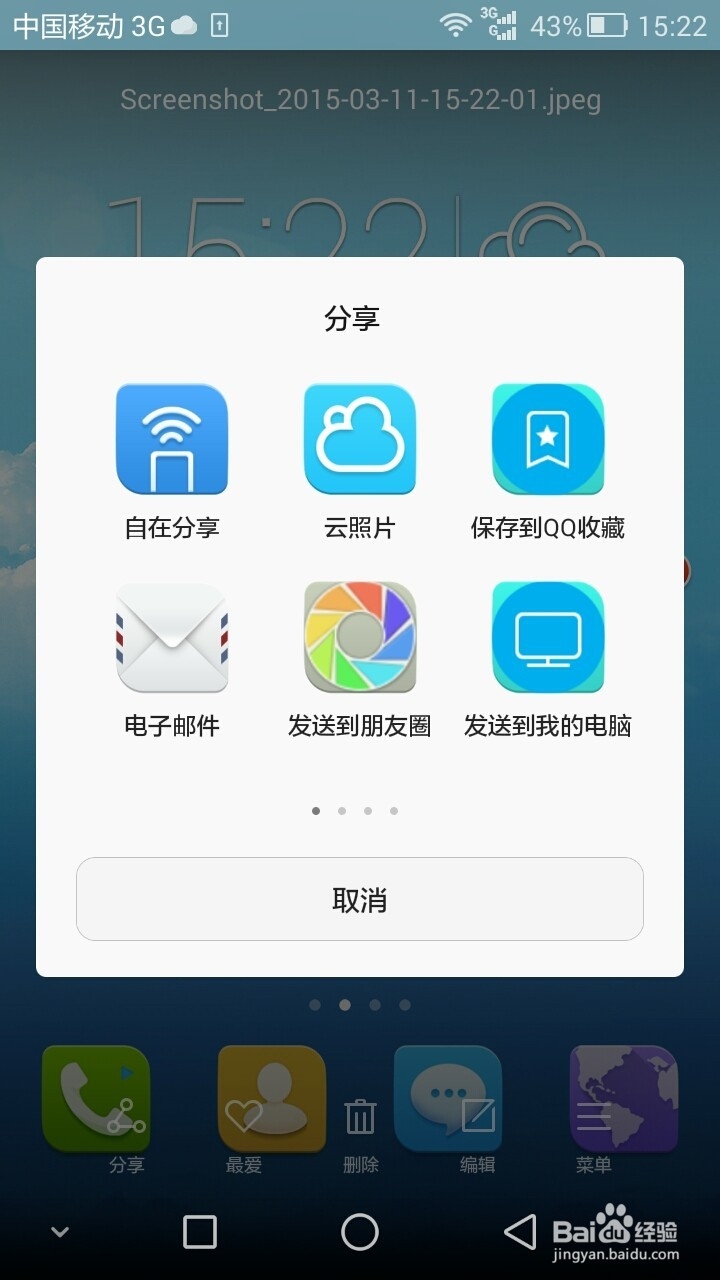Delete the screenshot with 删除
This screenshot has width=720, height=1280.
360,1110
